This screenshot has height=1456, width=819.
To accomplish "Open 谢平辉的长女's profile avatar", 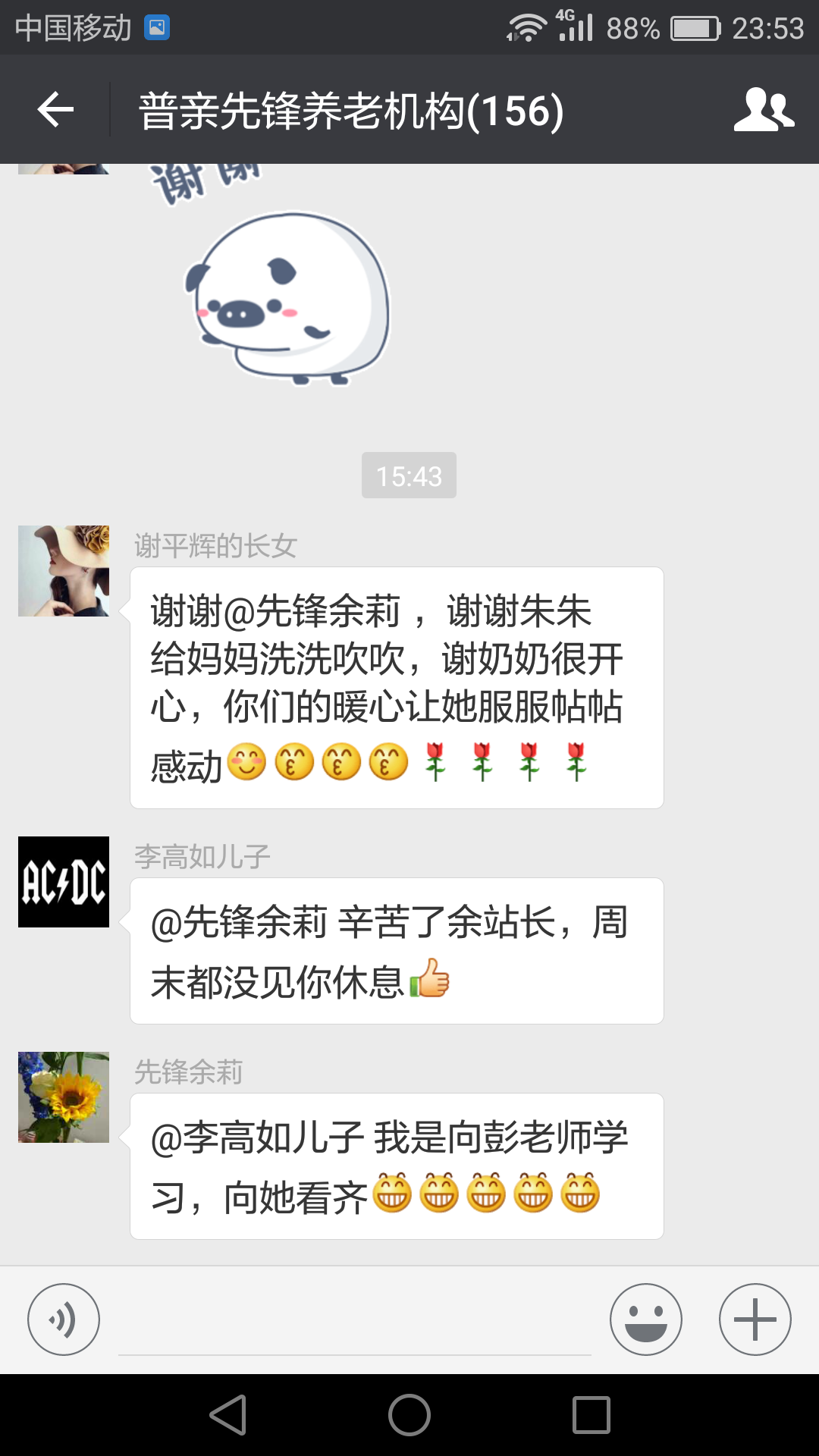I will coord(64,571).
